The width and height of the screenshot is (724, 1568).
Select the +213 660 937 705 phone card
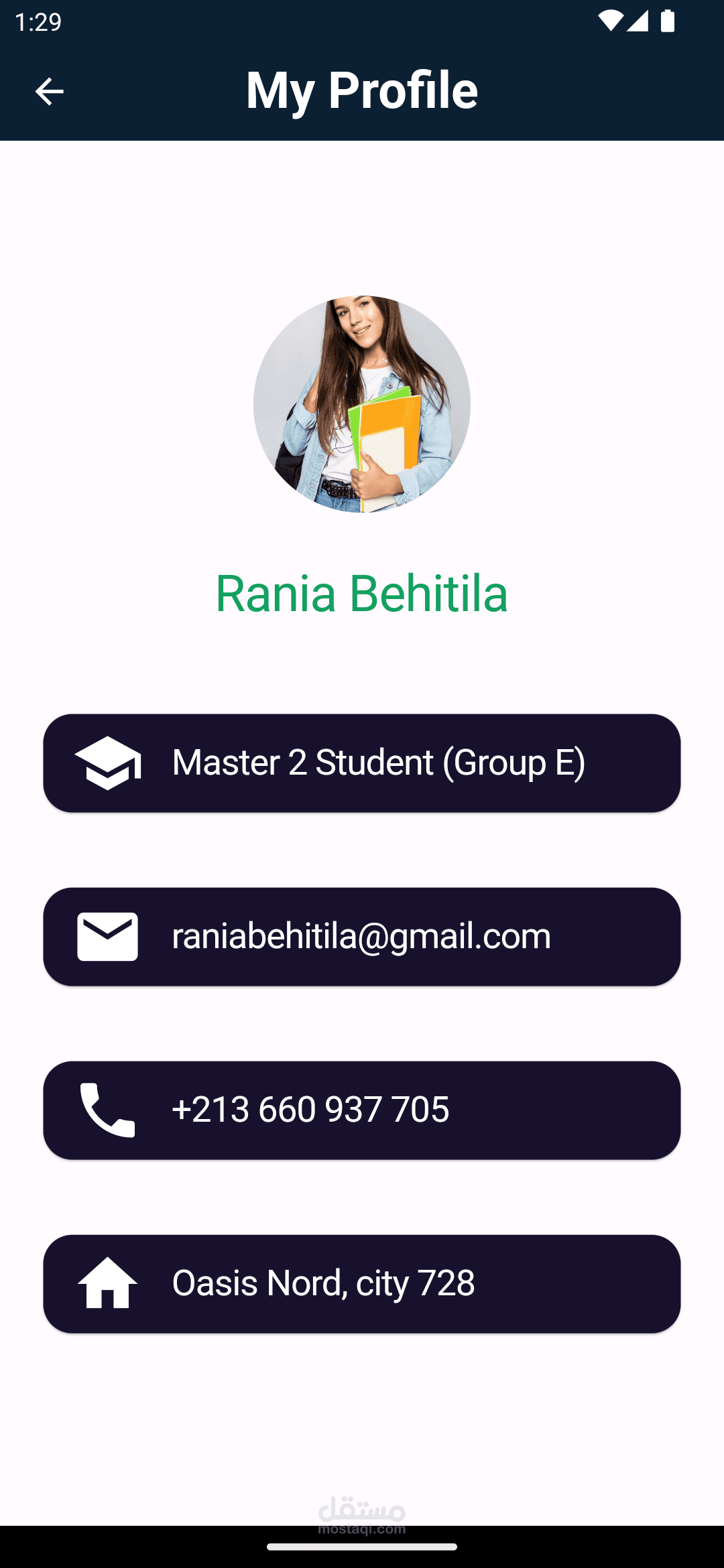pyautogui.click(x=362, y=1110)
